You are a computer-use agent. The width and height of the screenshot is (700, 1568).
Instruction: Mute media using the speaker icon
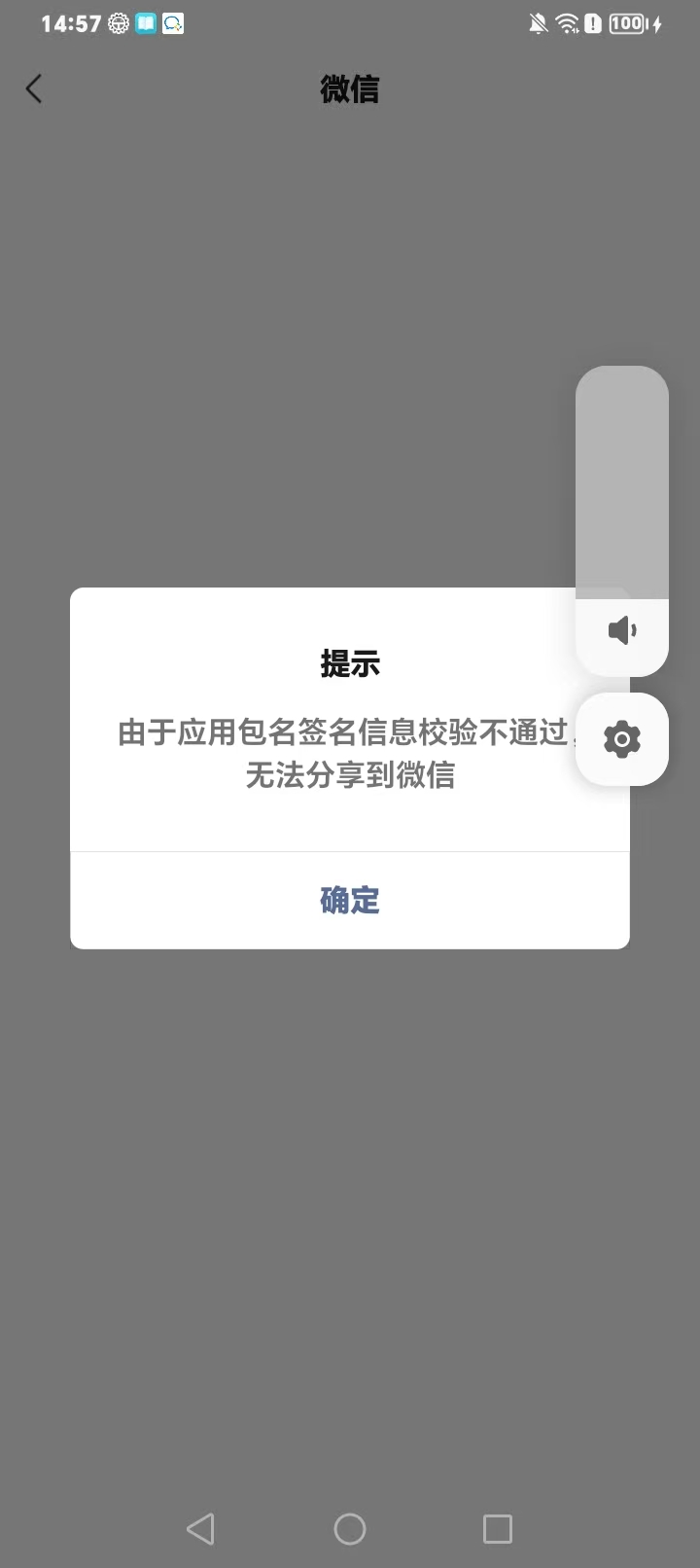point(622,631)
